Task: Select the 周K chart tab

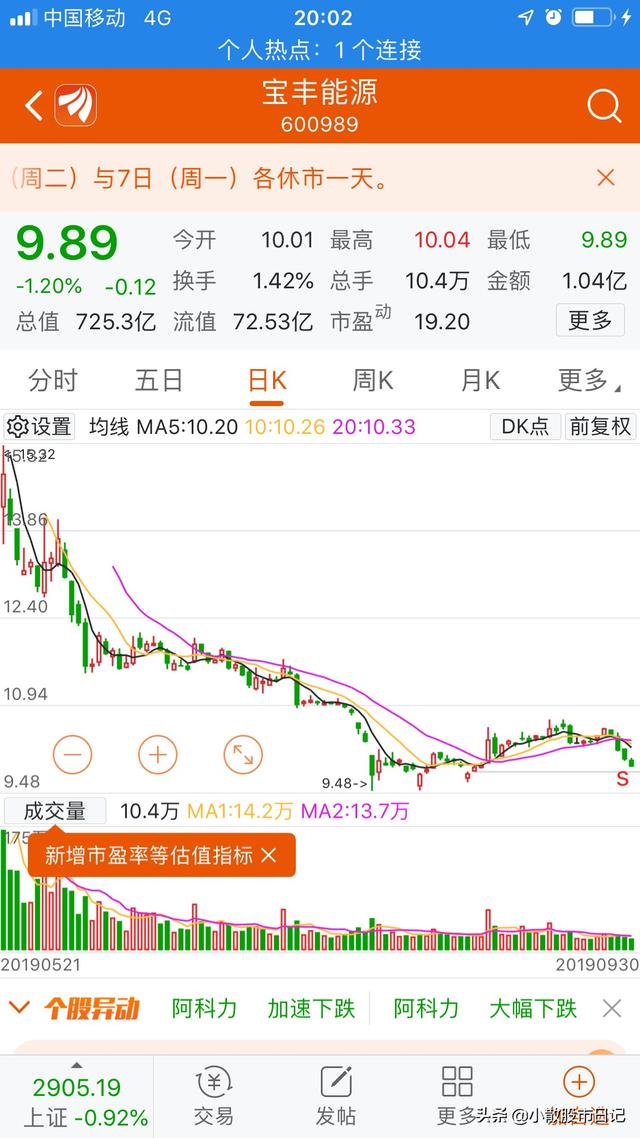Action: [x=372, y=381]
